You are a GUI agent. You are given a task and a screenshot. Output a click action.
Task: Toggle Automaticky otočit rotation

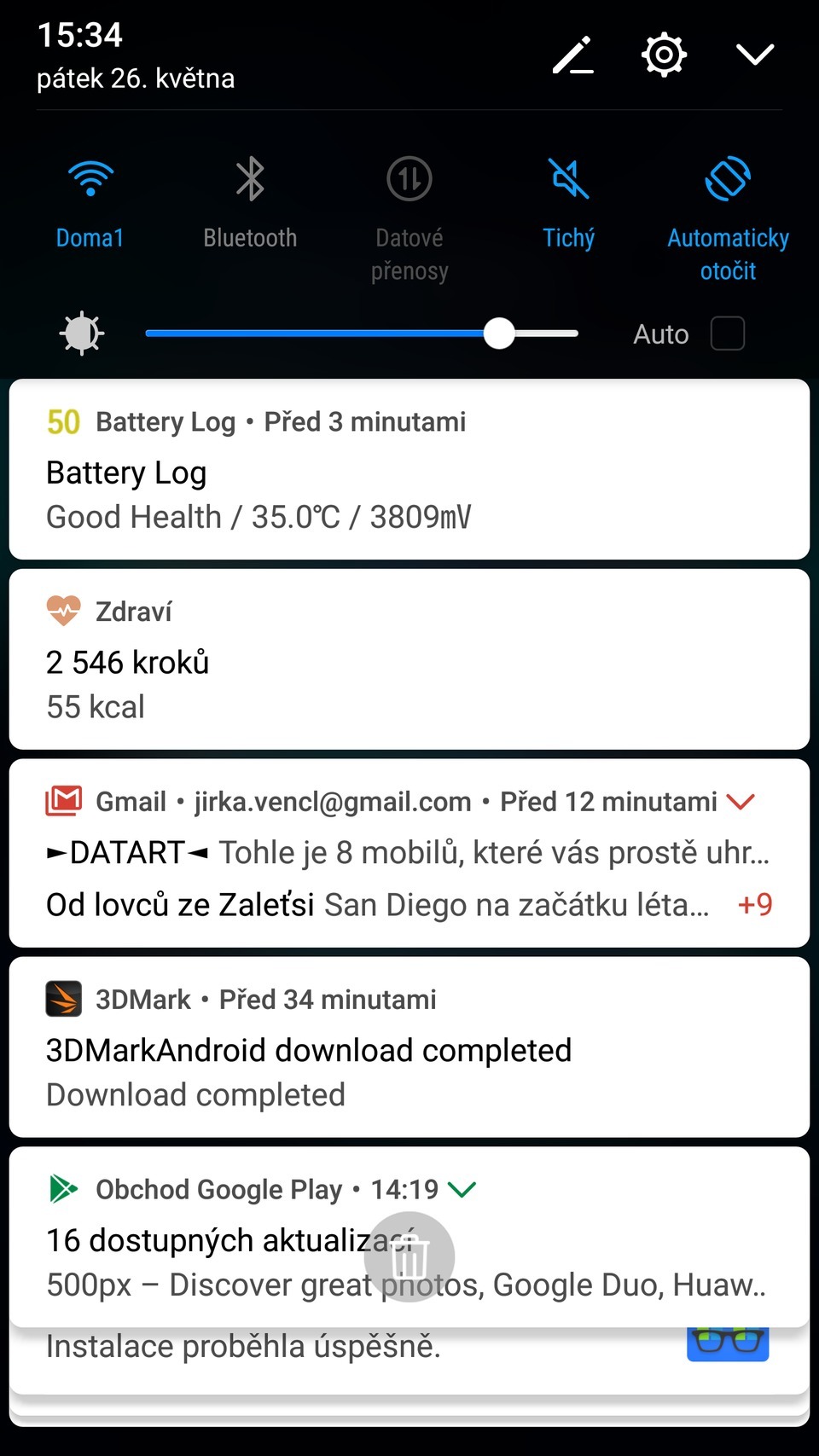coord(727,179)
